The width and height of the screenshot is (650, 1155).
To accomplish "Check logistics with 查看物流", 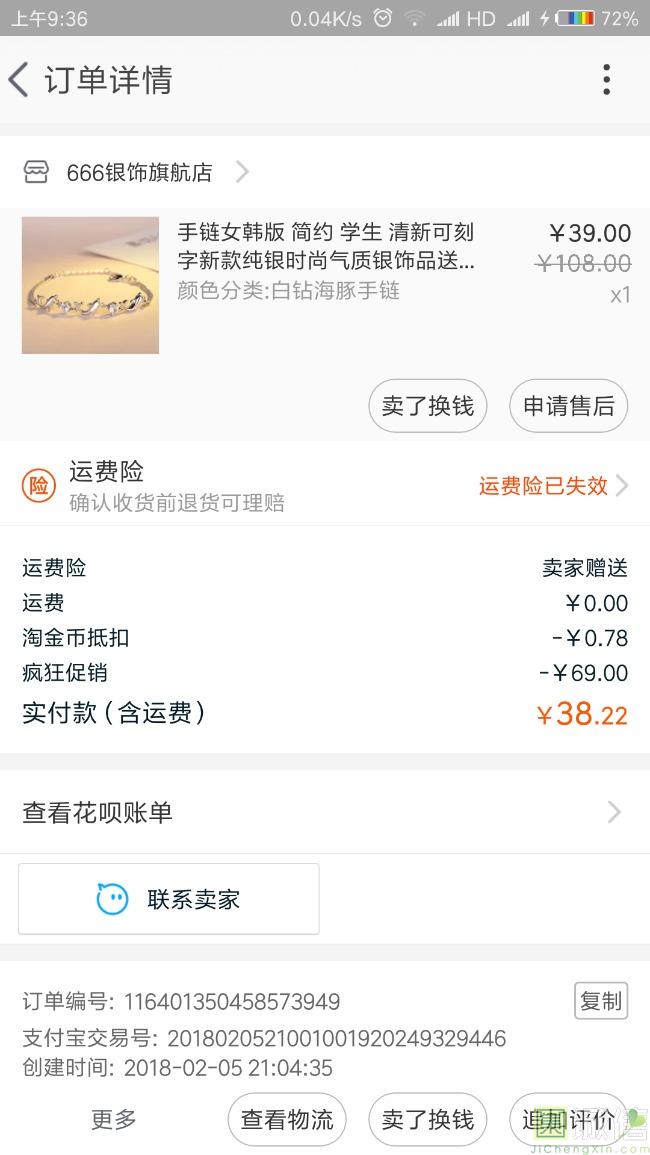I will (x=287, y=1120).
